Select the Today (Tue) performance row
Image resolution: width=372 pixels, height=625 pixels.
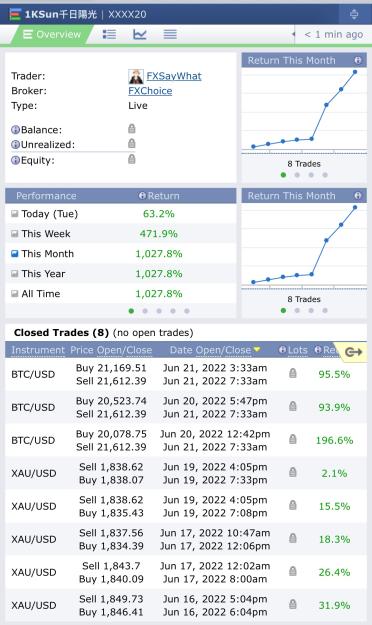pos(120,214)
